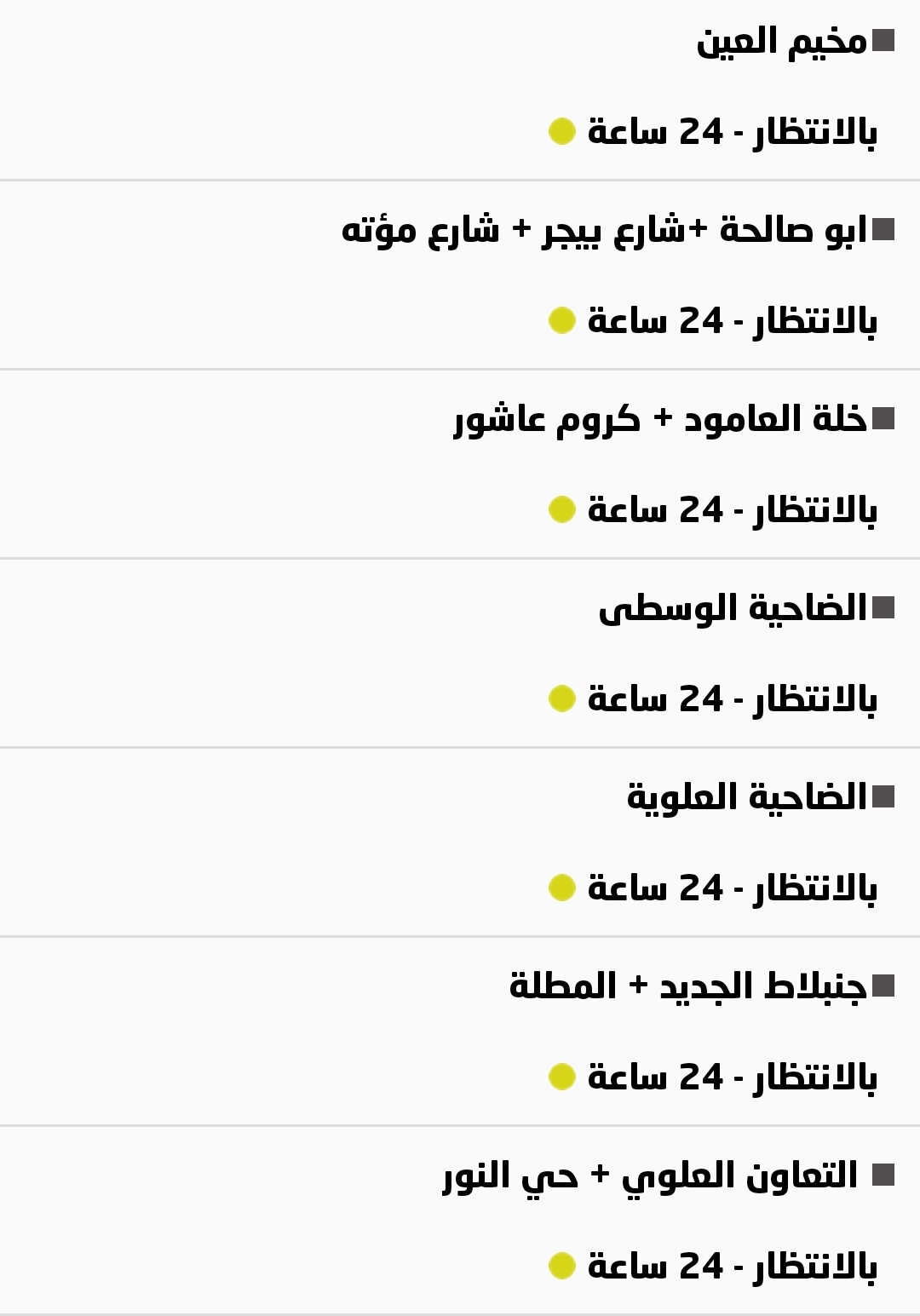View the الضاحية الوسطى area details
The width and height of the screenshot is (920, 1316).
click(733, 609)
